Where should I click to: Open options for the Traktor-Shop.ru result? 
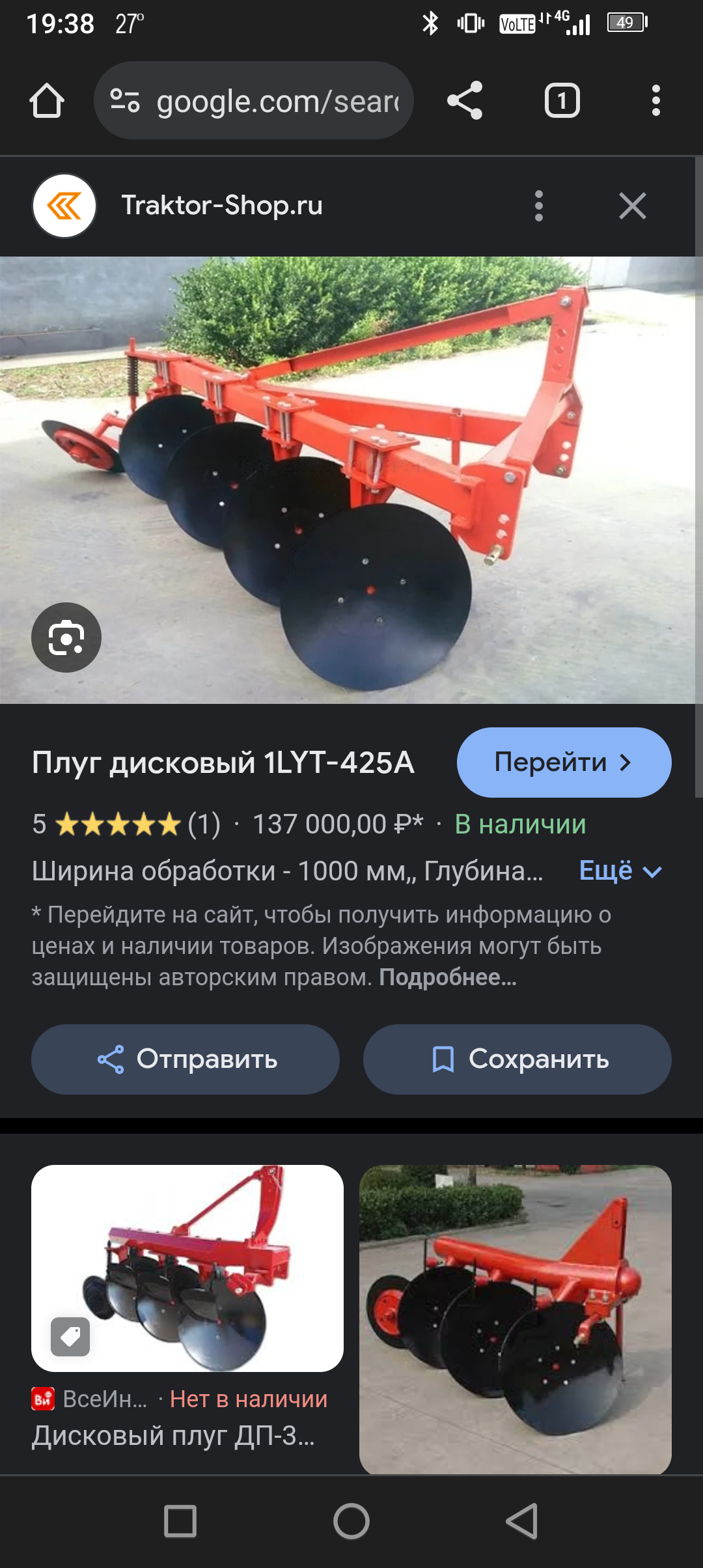(538, 206)
